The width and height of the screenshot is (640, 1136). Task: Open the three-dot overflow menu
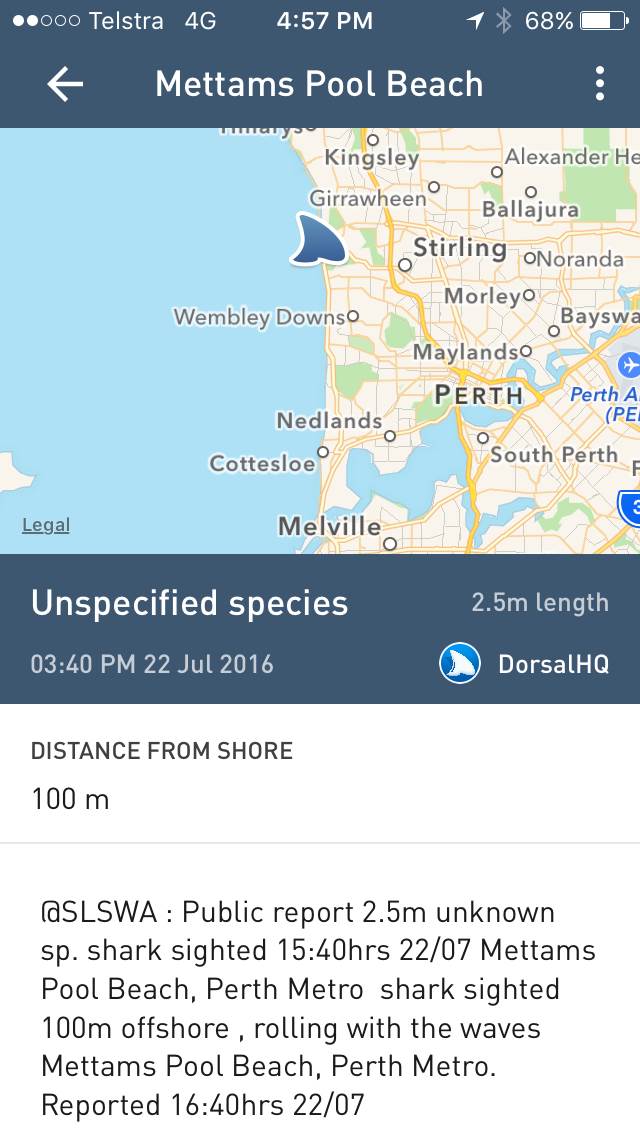click(x=599, y=84)
